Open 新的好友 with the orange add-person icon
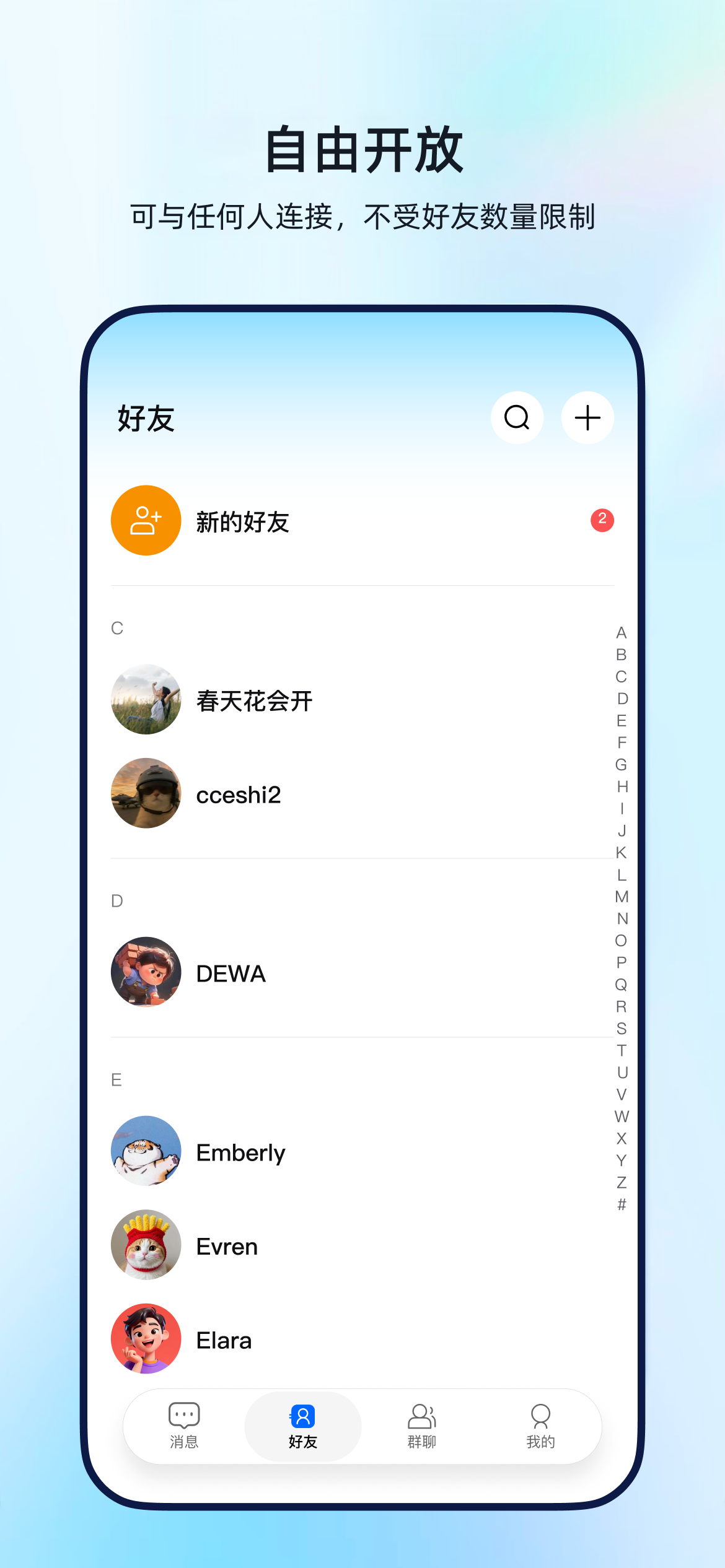This screenshot has width=725, height=1568. tap(242, 520)
